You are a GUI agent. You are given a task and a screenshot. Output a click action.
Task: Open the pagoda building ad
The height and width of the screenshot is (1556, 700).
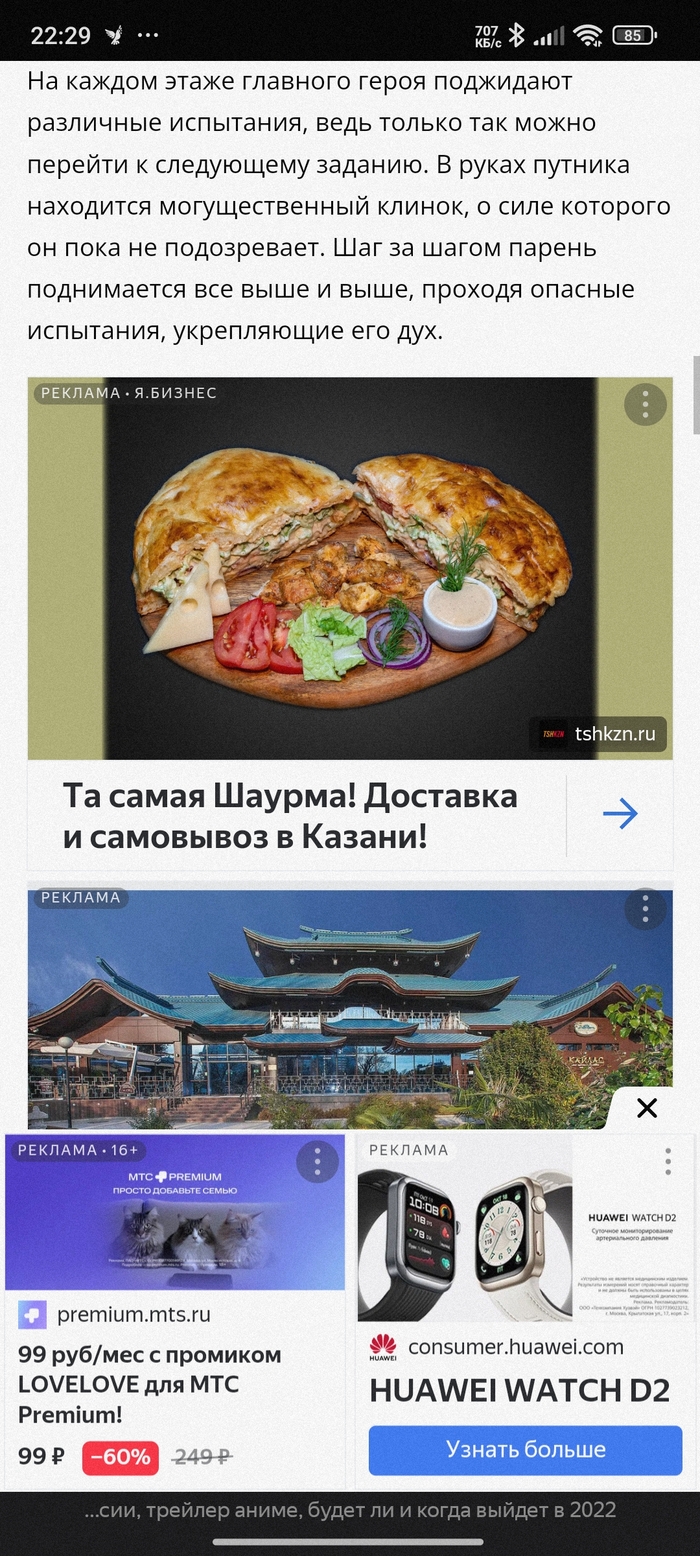pos(330,1010)
